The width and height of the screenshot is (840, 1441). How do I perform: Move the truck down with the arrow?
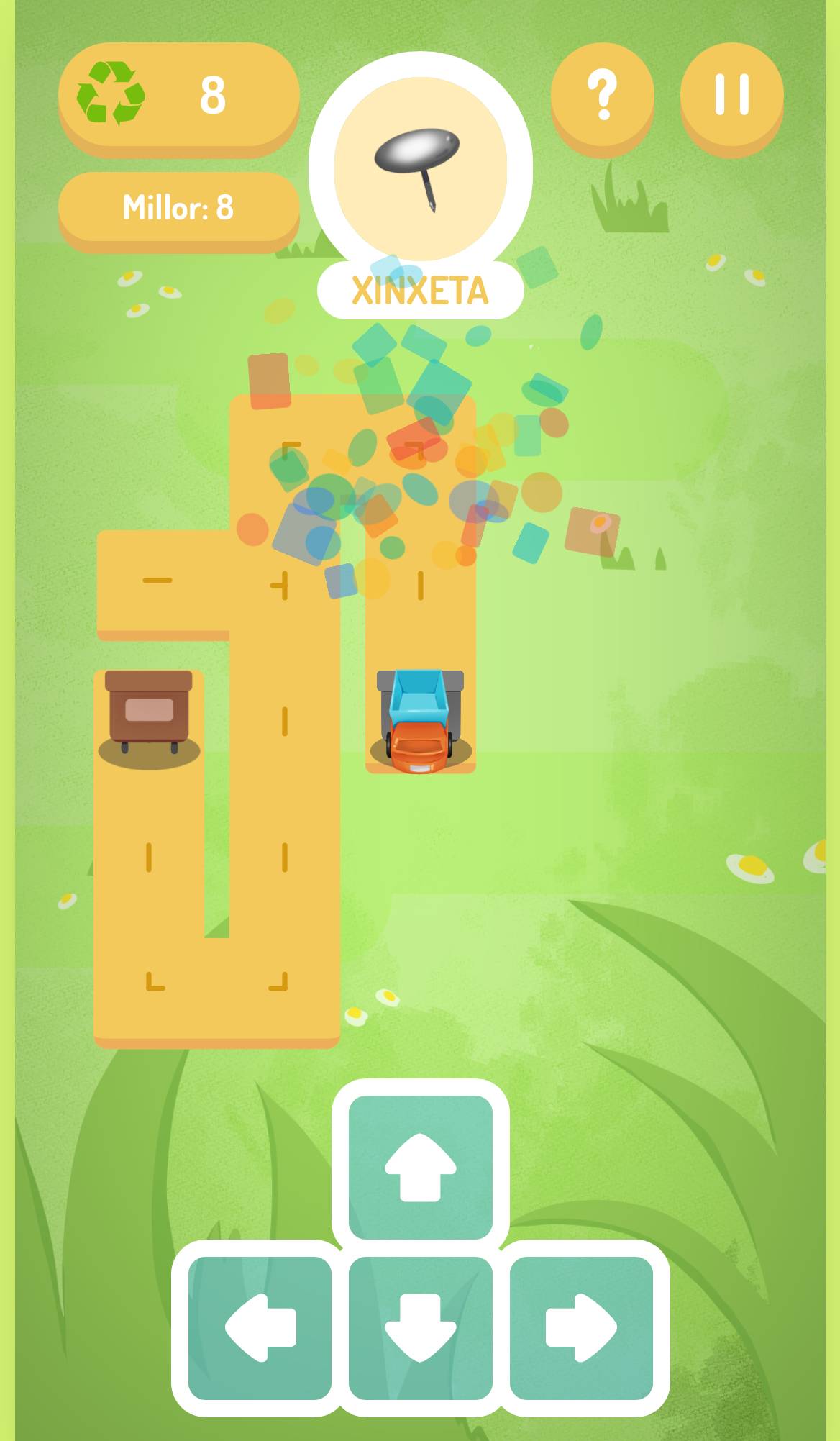coord(421,1328)
